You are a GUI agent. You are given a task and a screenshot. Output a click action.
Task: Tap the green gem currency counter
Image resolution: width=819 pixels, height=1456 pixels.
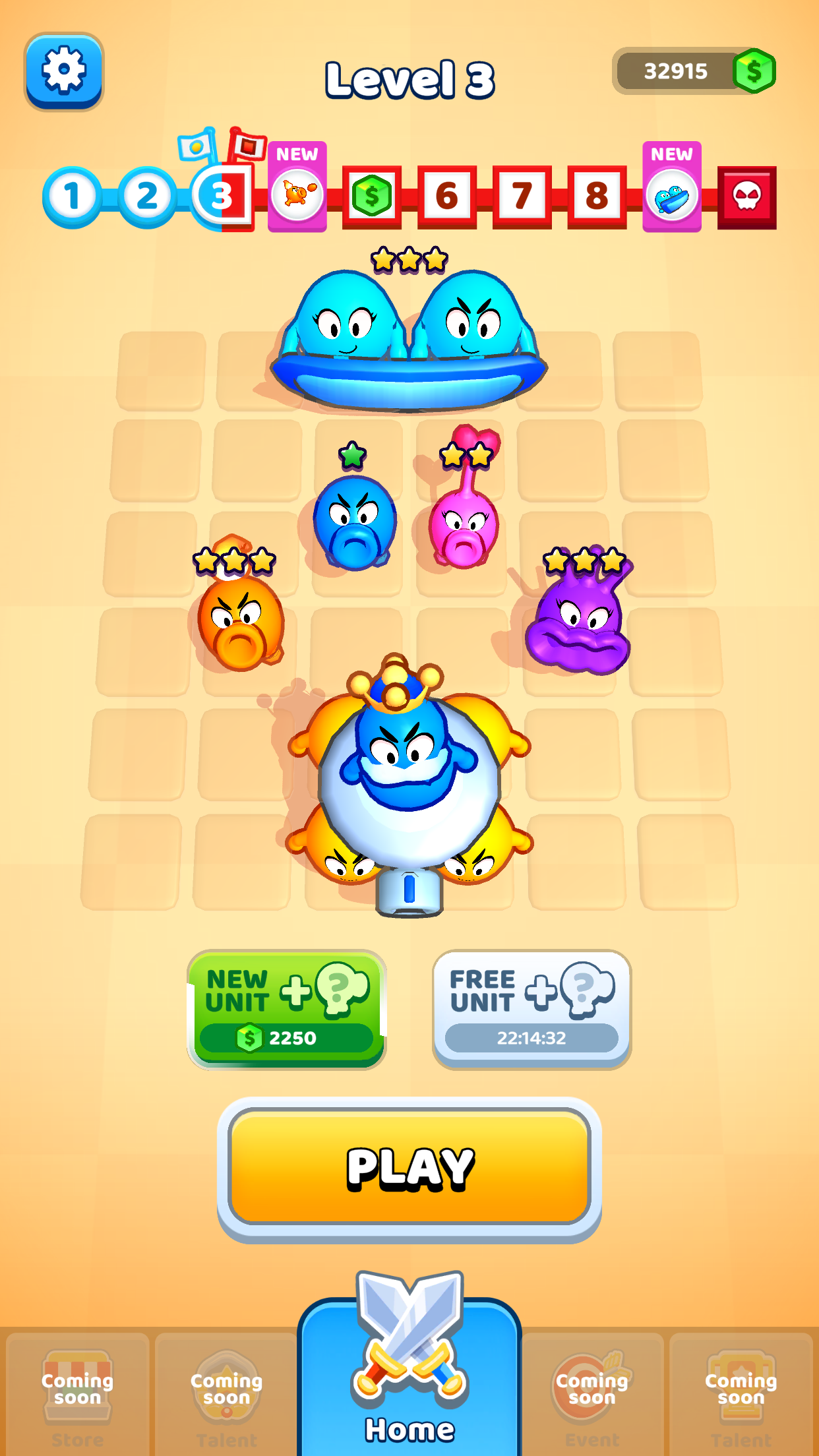pyautogui.click(x=694, y=71)
